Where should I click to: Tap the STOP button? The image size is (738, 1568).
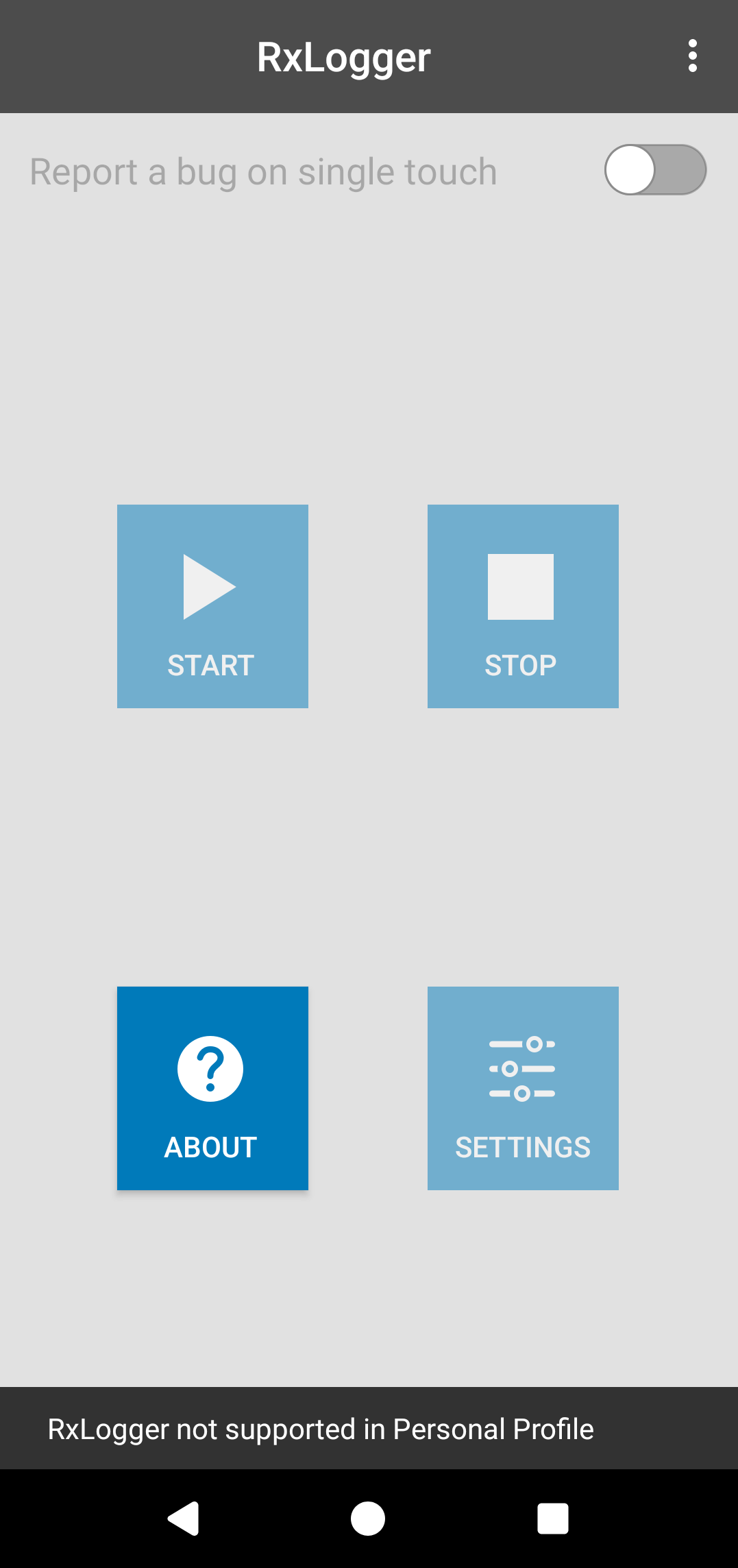523,606
